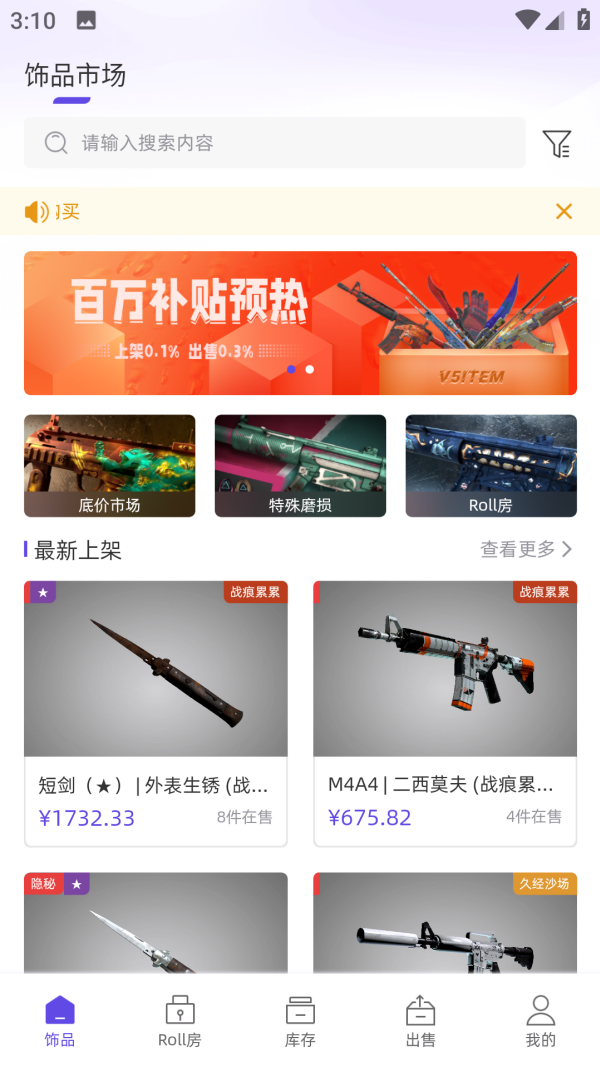Open the 特殊磨损 tile
The width and height of the screenshot is (600, 1067).
pos(300,466)
